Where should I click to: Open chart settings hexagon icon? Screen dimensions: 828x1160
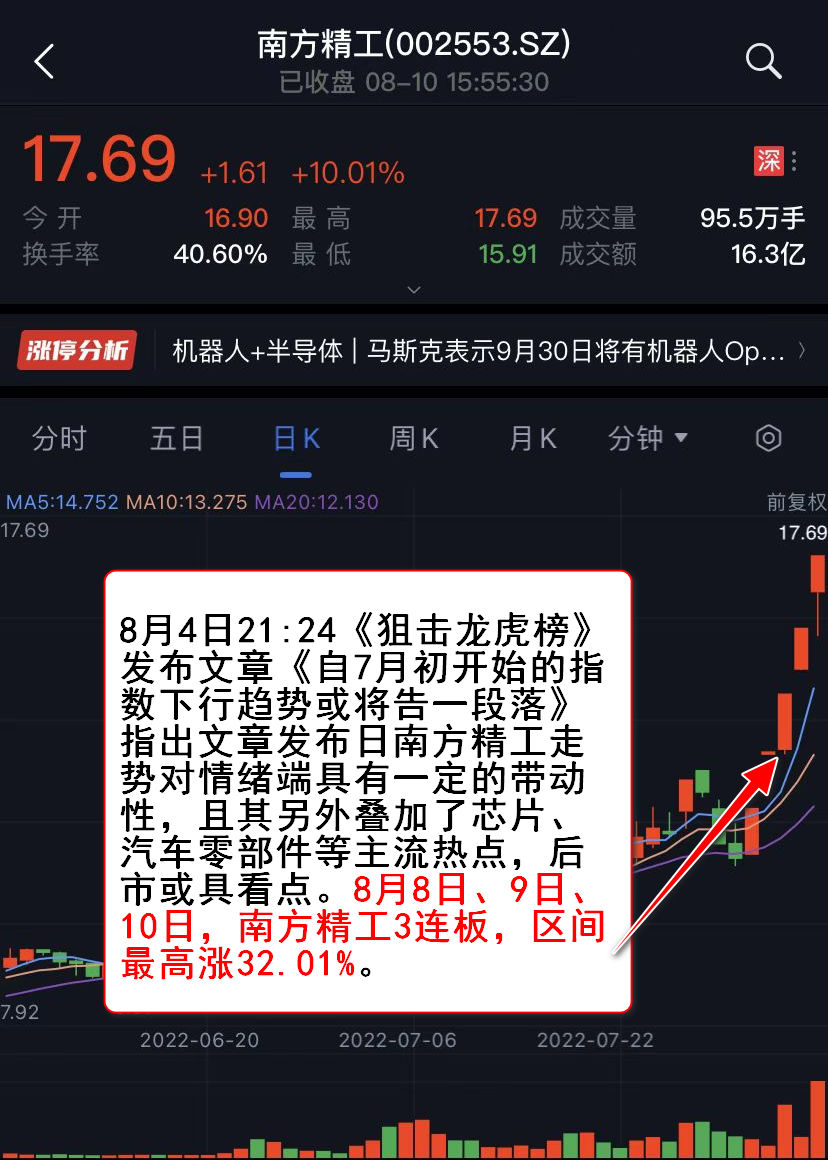(x=768, y=438)
